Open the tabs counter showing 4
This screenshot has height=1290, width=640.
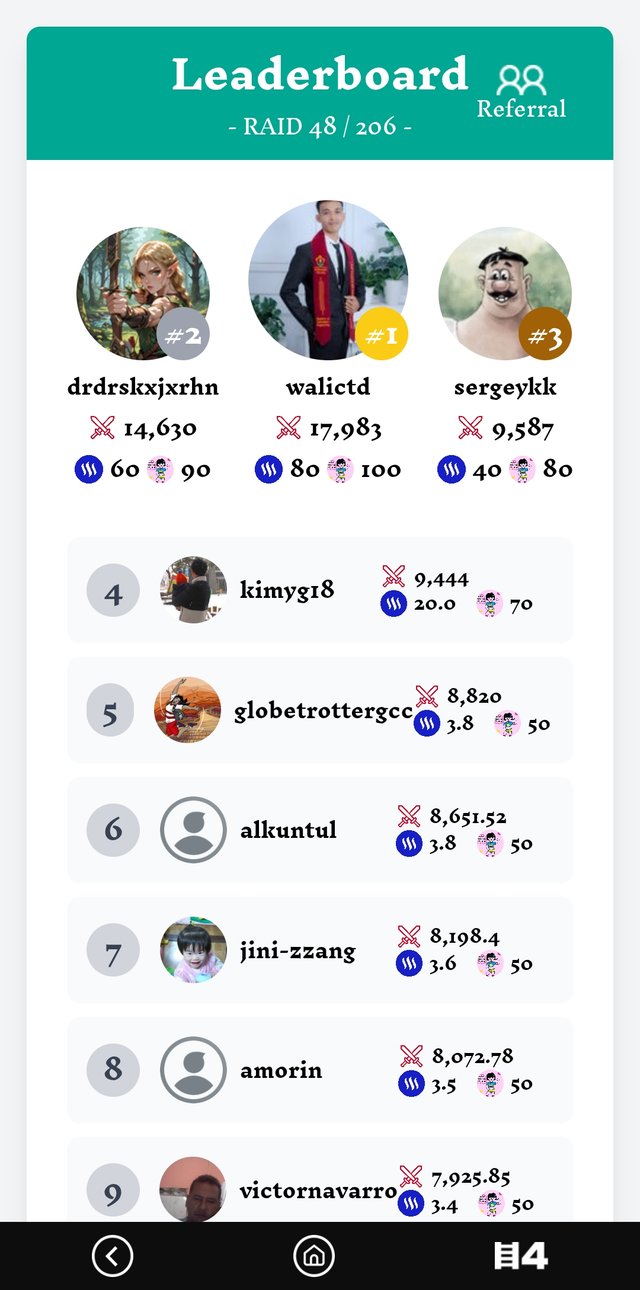[521, 1256]
